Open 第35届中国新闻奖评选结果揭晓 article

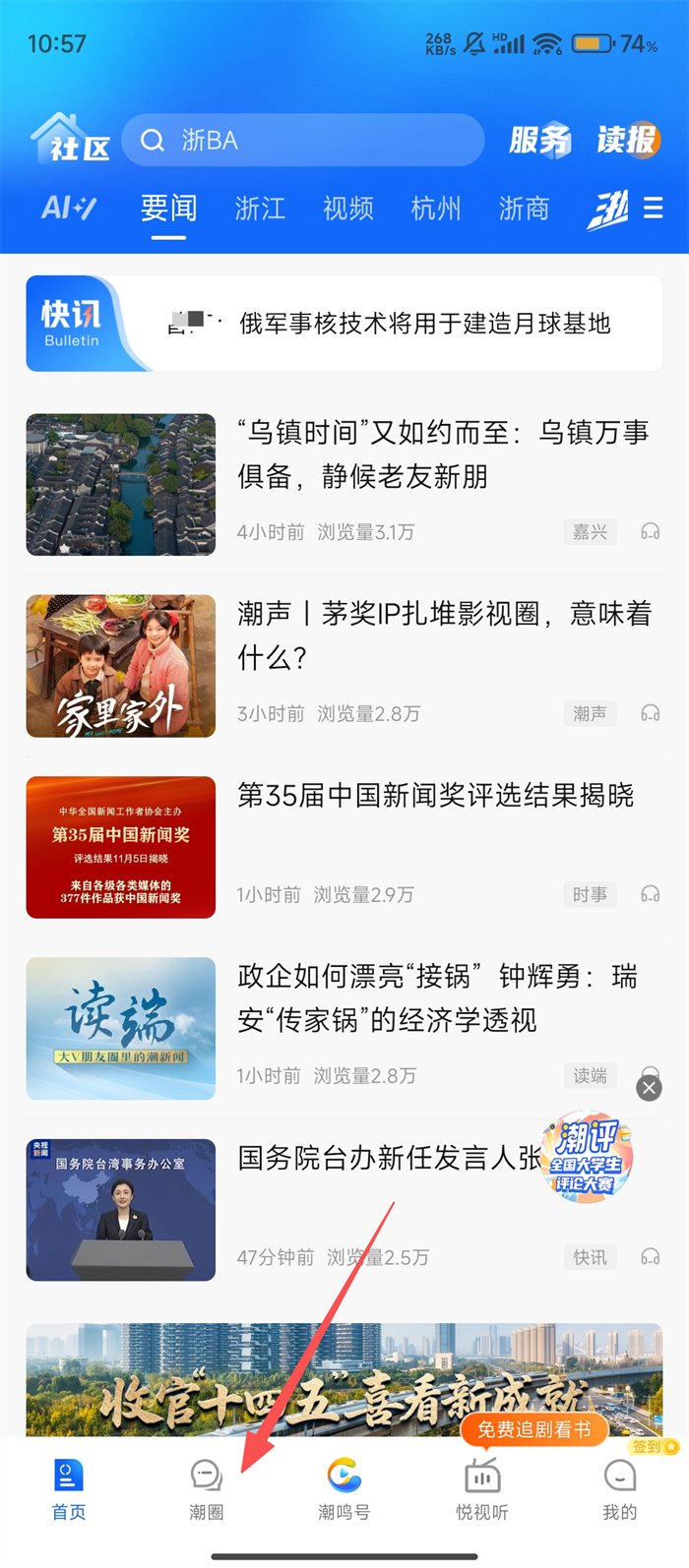(x=435, y=796)
